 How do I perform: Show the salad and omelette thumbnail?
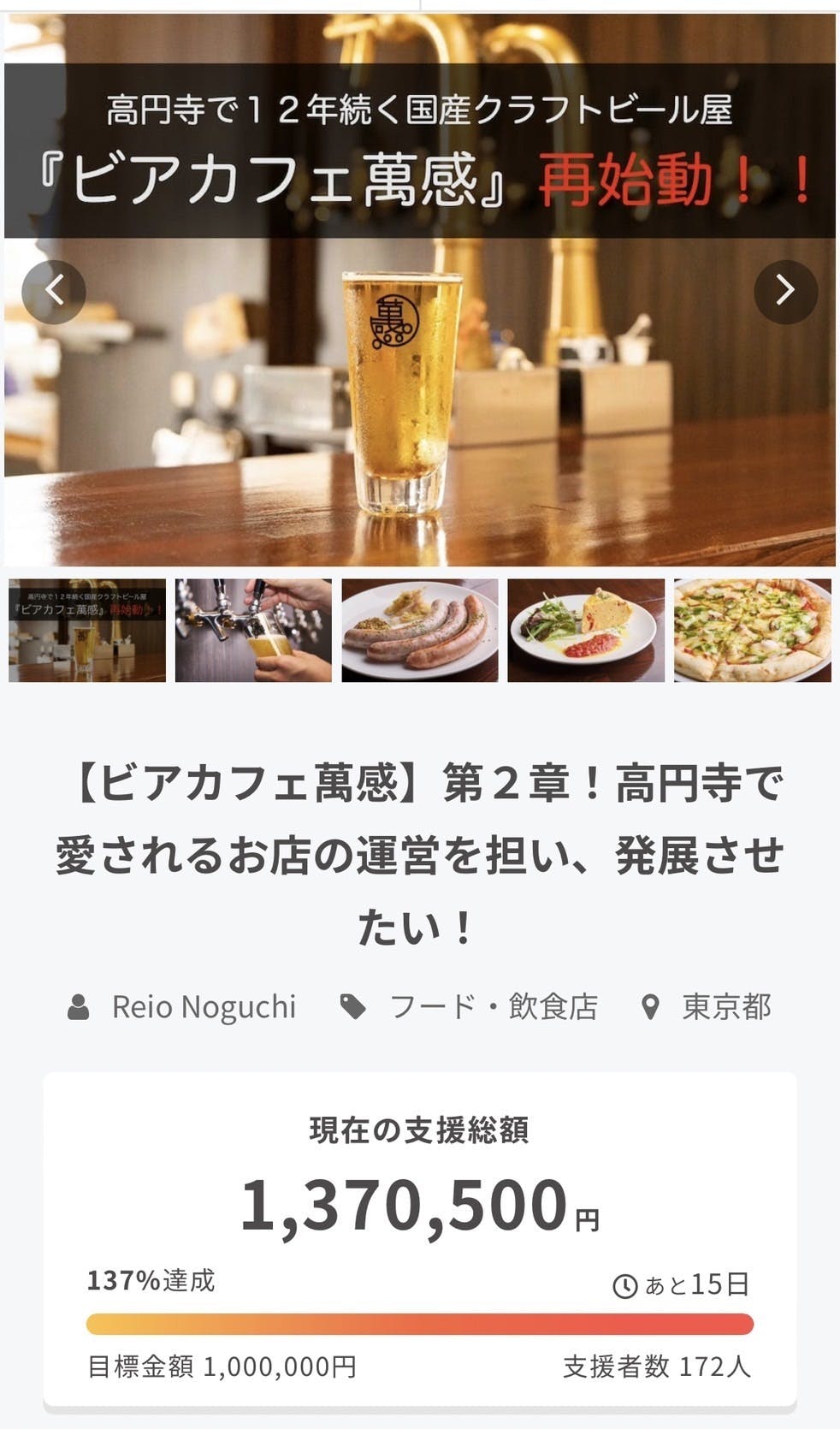(x=586, y=631)
